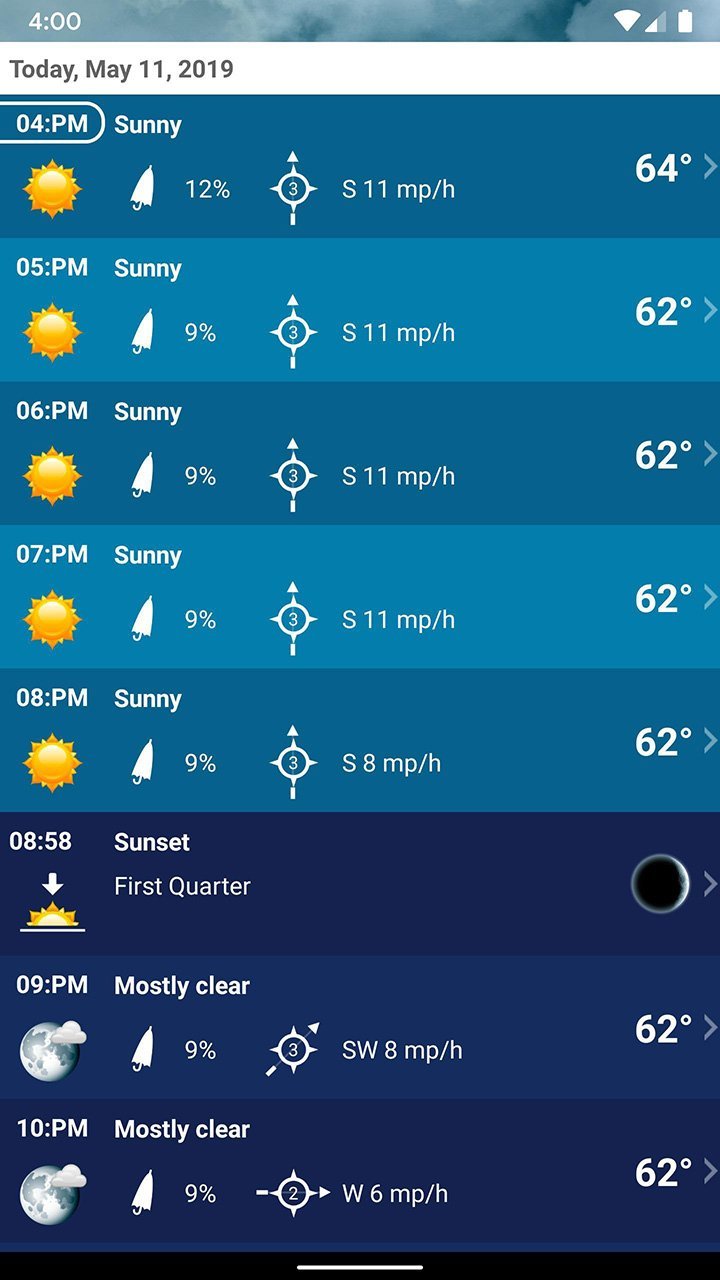
Task: Click the 04:PM time badge
Action: point(50,124)
